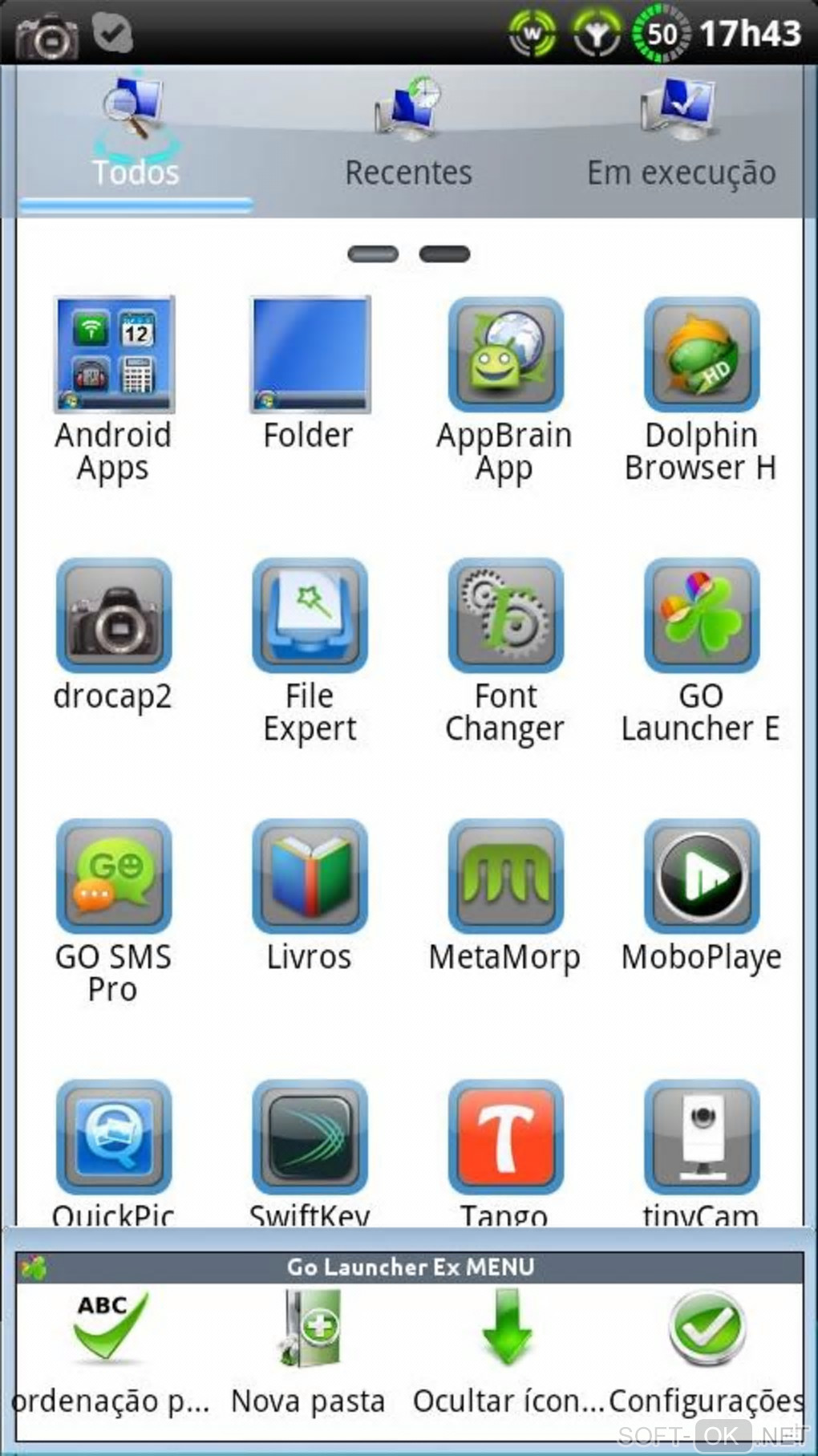Select the Todos tab
Viewport: 818px width, 1456px height.
pos(135,140)
